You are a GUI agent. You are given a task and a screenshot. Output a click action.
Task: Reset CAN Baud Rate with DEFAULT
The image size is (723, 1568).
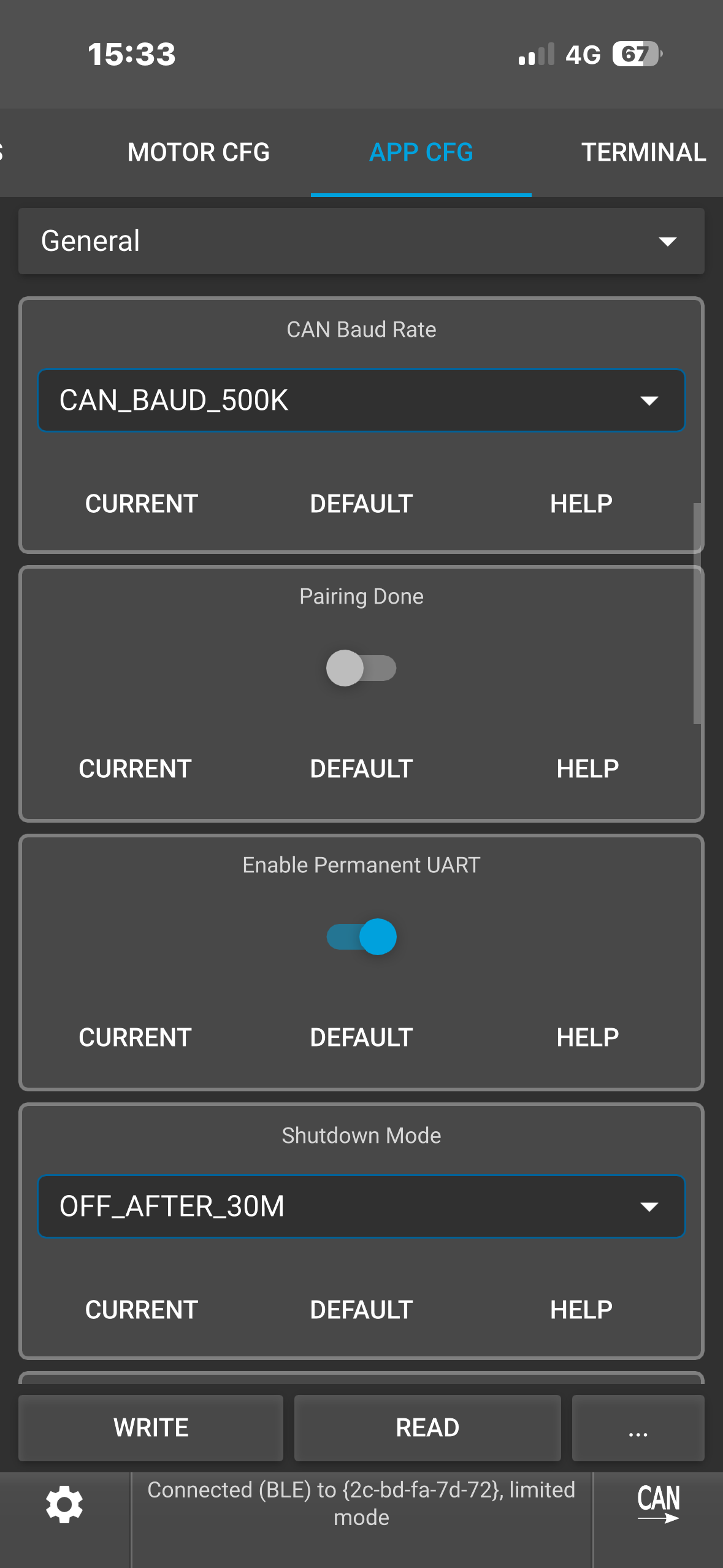(361, 504)
